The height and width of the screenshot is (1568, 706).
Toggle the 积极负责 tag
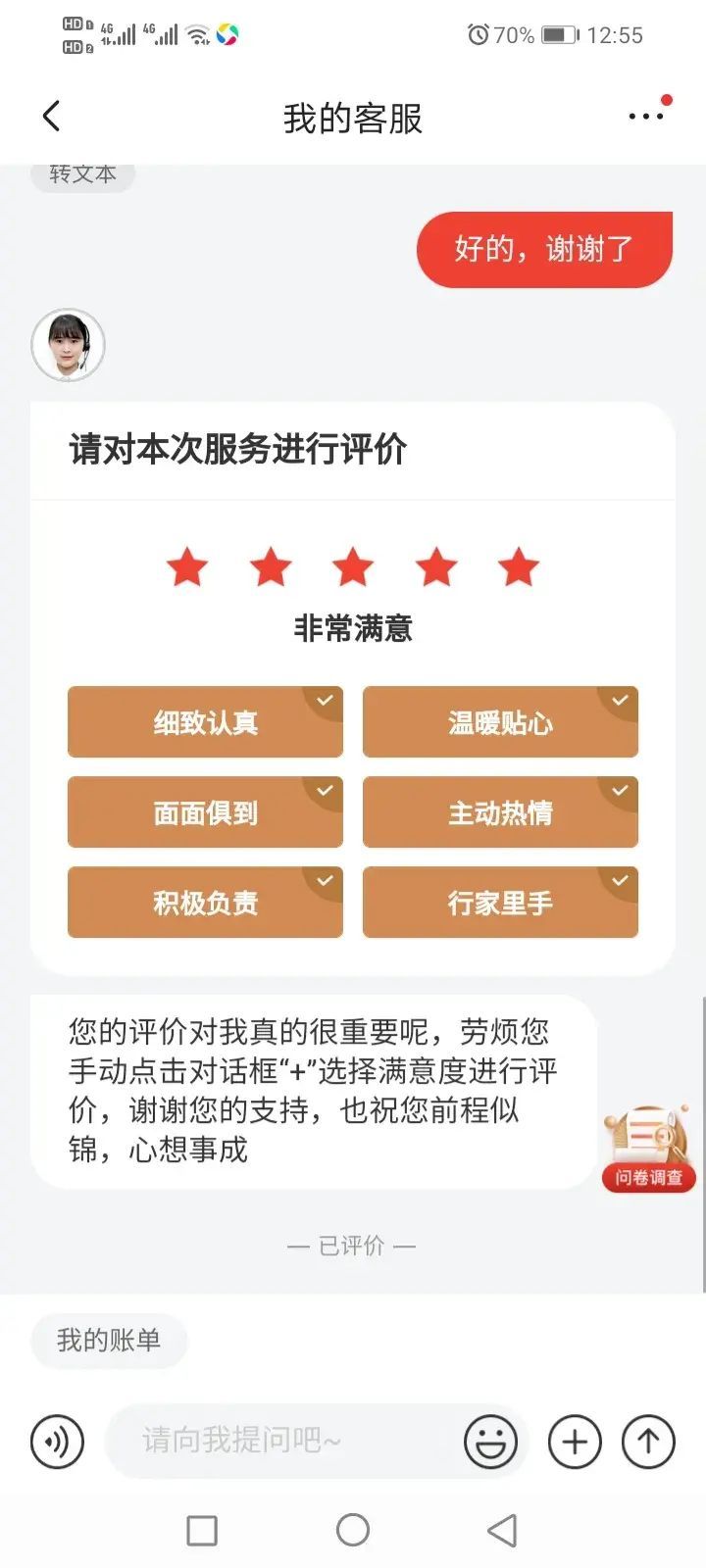point(205,903)
